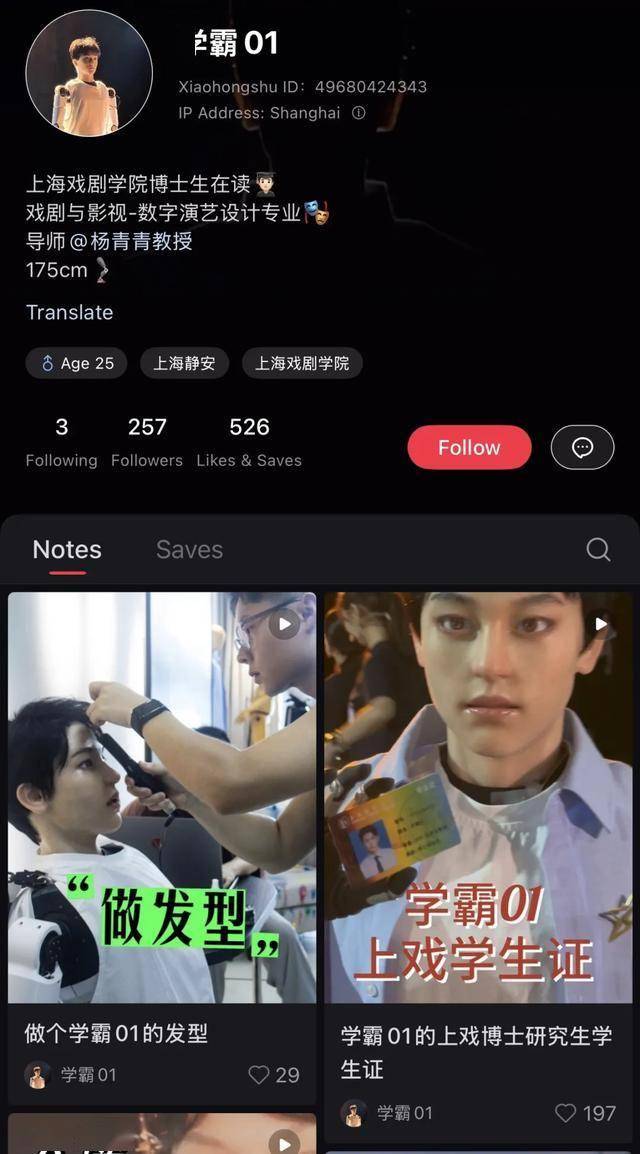Tap the 上海静安 location chip
Screen dimensions: 640x1154
(184, 363)
